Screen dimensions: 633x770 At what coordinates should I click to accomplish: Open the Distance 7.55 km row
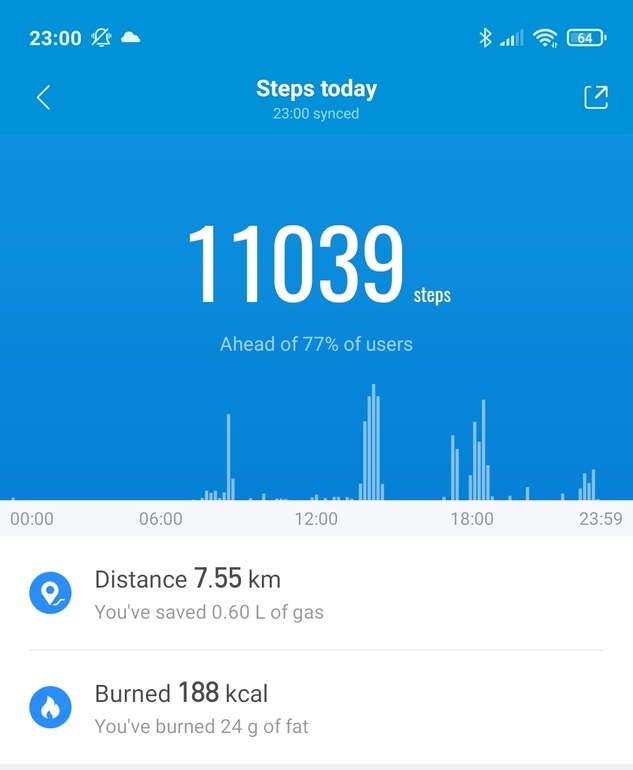tap(316, 594)
